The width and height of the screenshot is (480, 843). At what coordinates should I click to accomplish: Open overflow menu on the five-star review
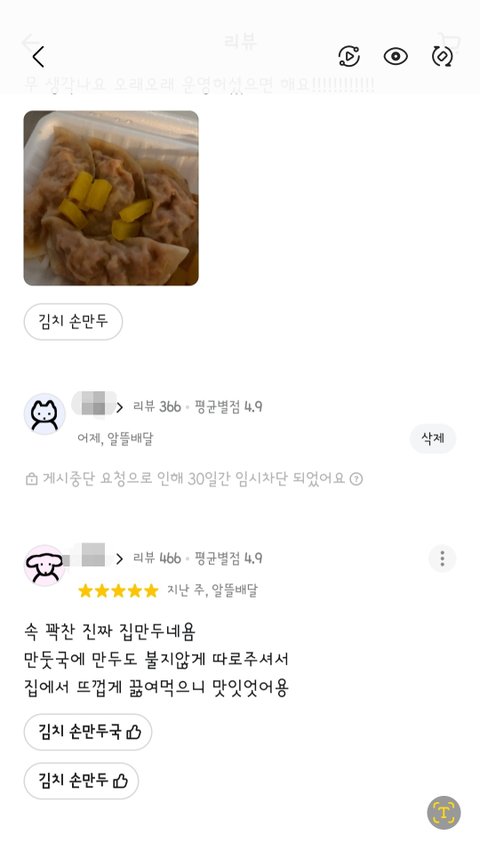pos(442,558)
